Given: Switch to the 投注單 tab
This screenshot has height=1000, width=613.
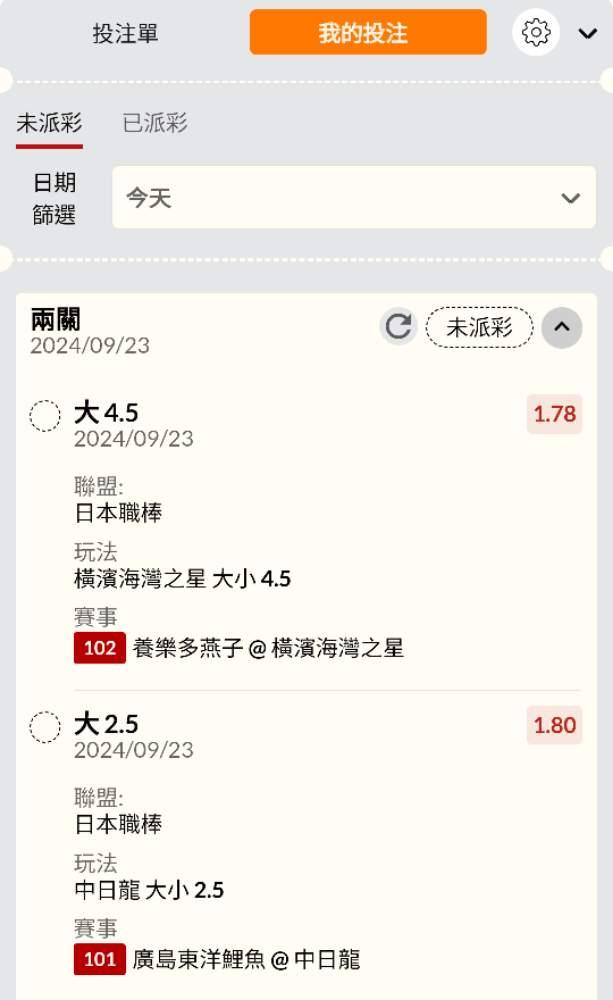Looking at the screenshot, I should pos(126,33).
